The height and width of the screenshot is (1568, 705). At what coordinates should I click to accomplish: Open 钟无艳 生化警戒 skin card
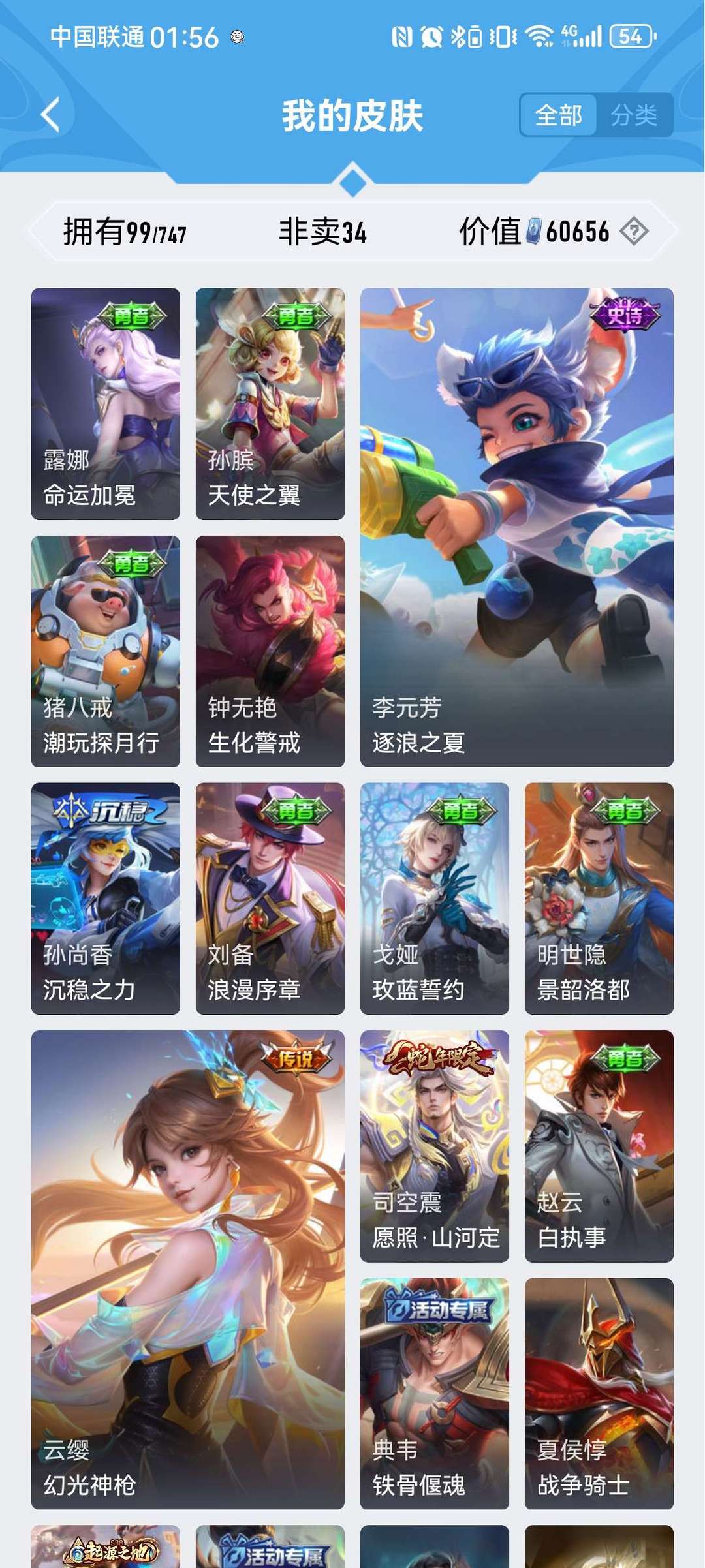(x=270, y=651)
